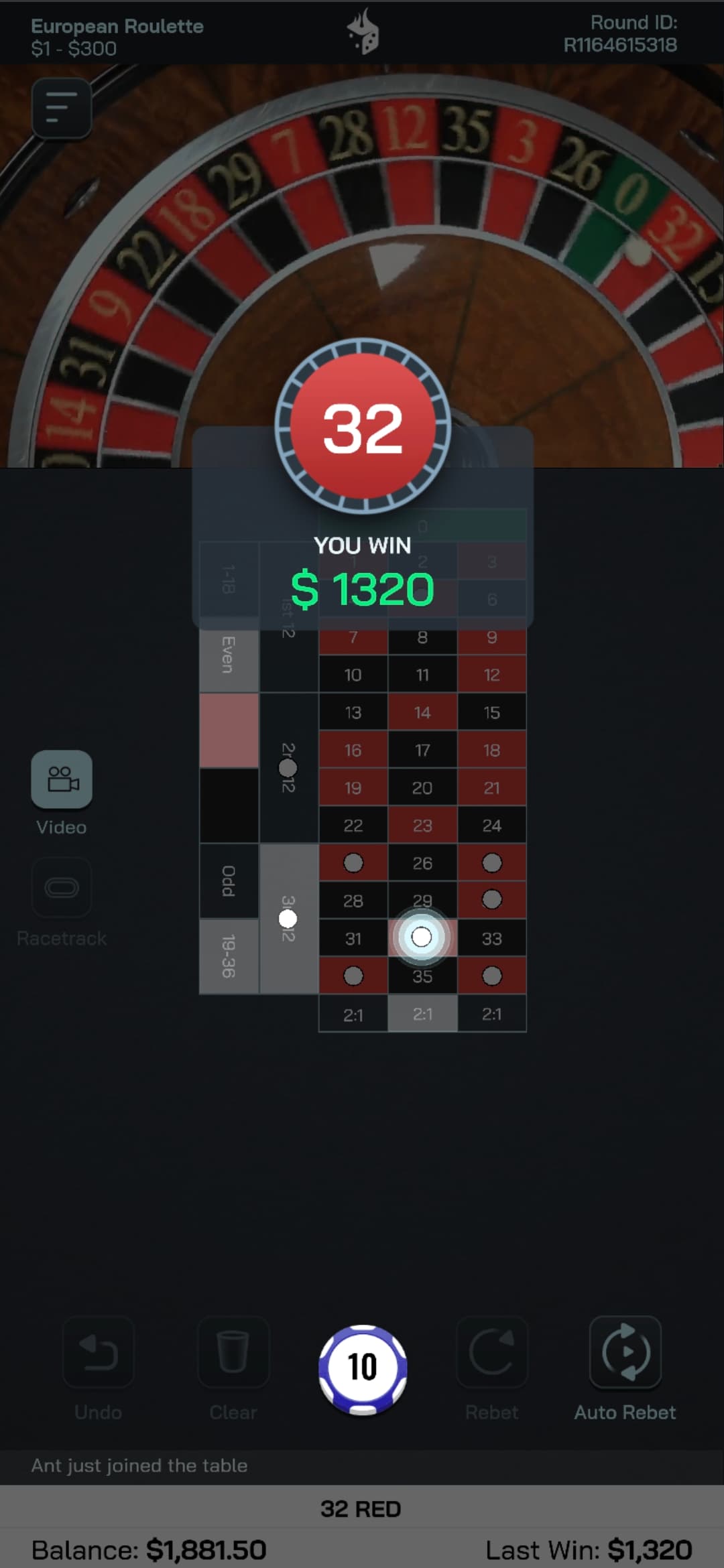Bet on number 20
Screen dimensions: 724x1568
coord(422,788)
